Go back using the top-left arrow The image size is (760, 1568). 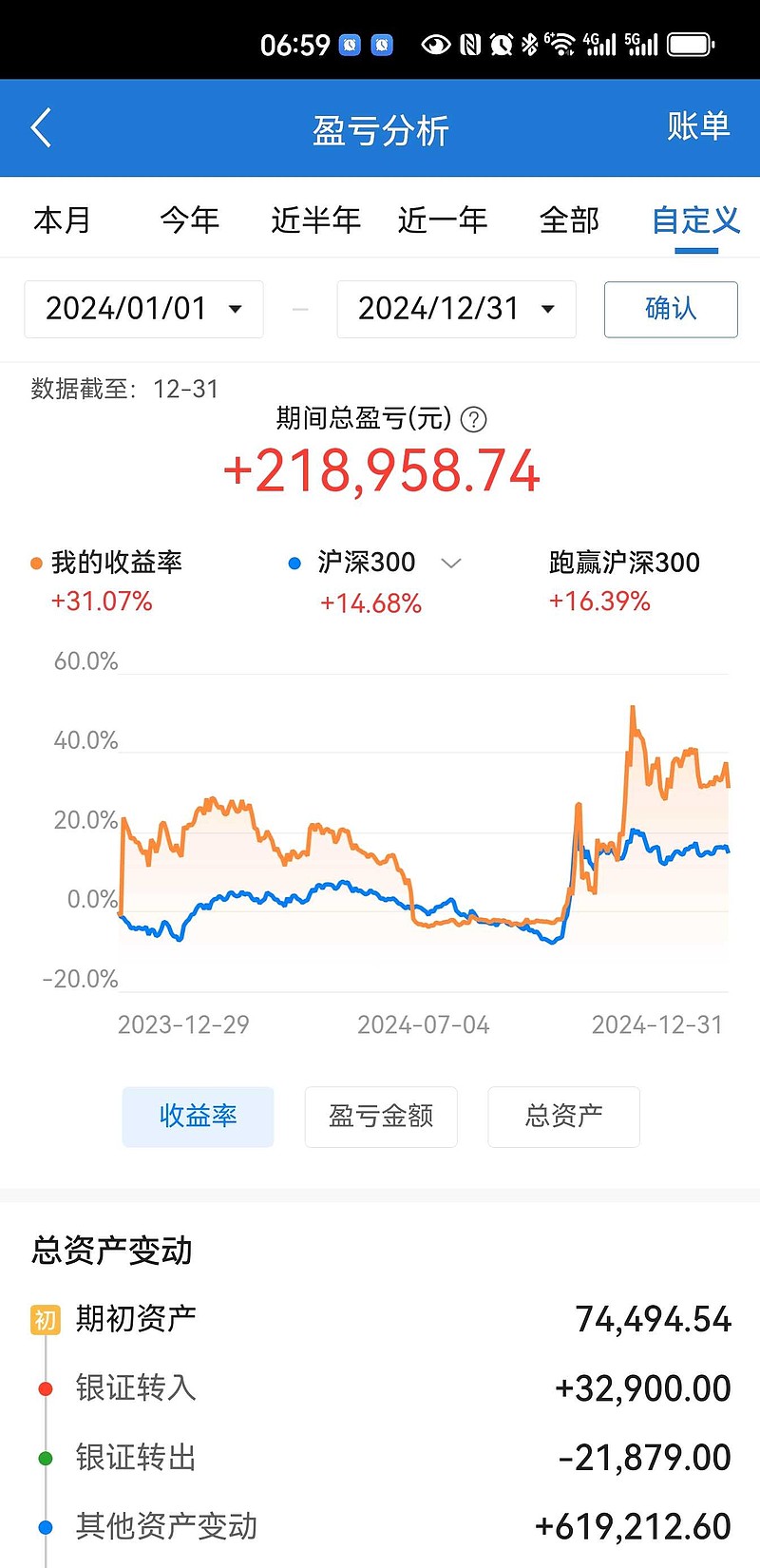tap(41, 128)
